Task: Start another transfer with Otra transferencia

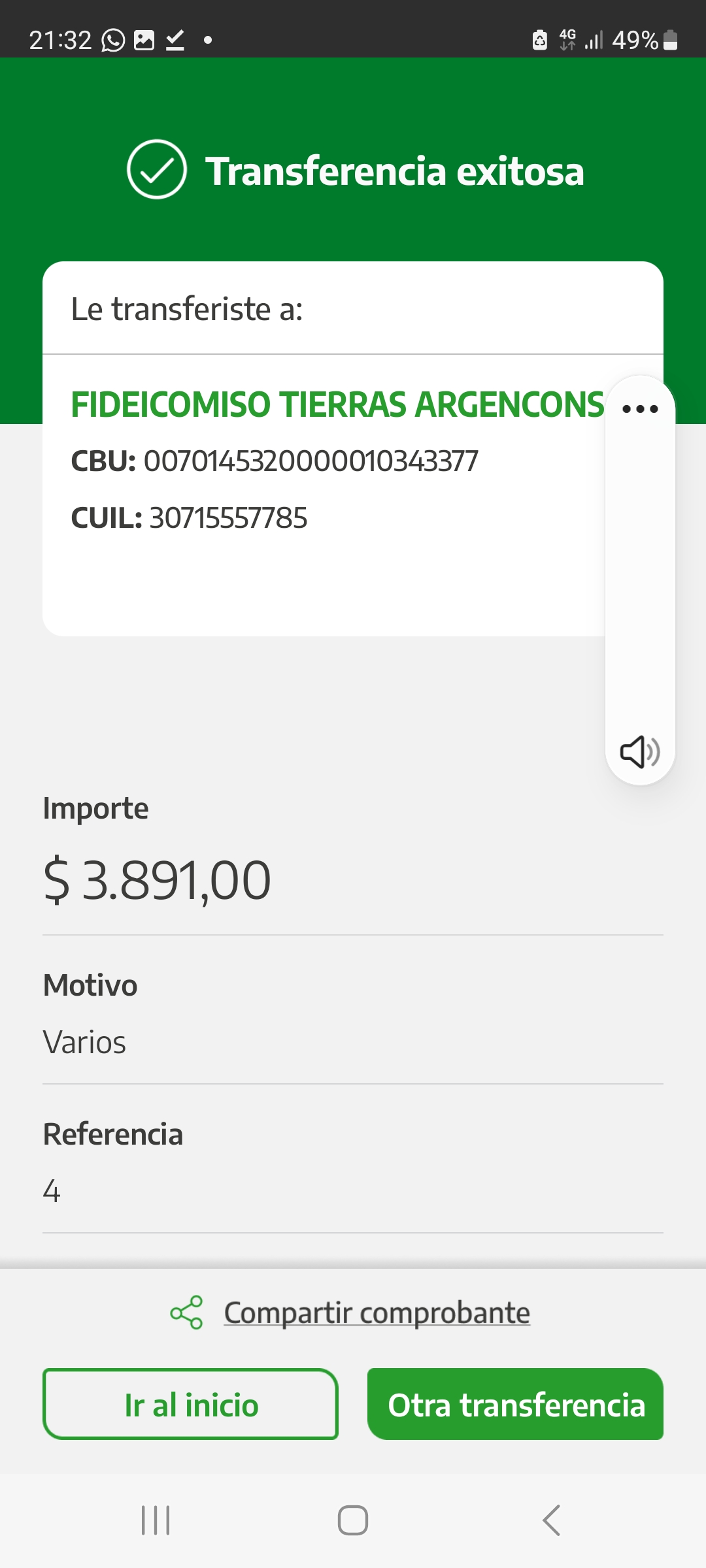Action: tap(515, 1404)
